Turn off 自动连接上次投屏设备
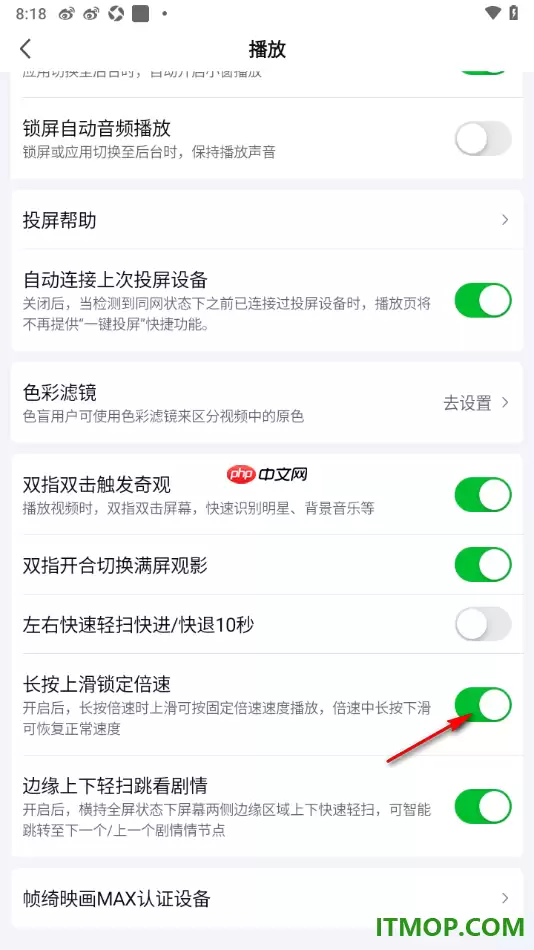 483,300
